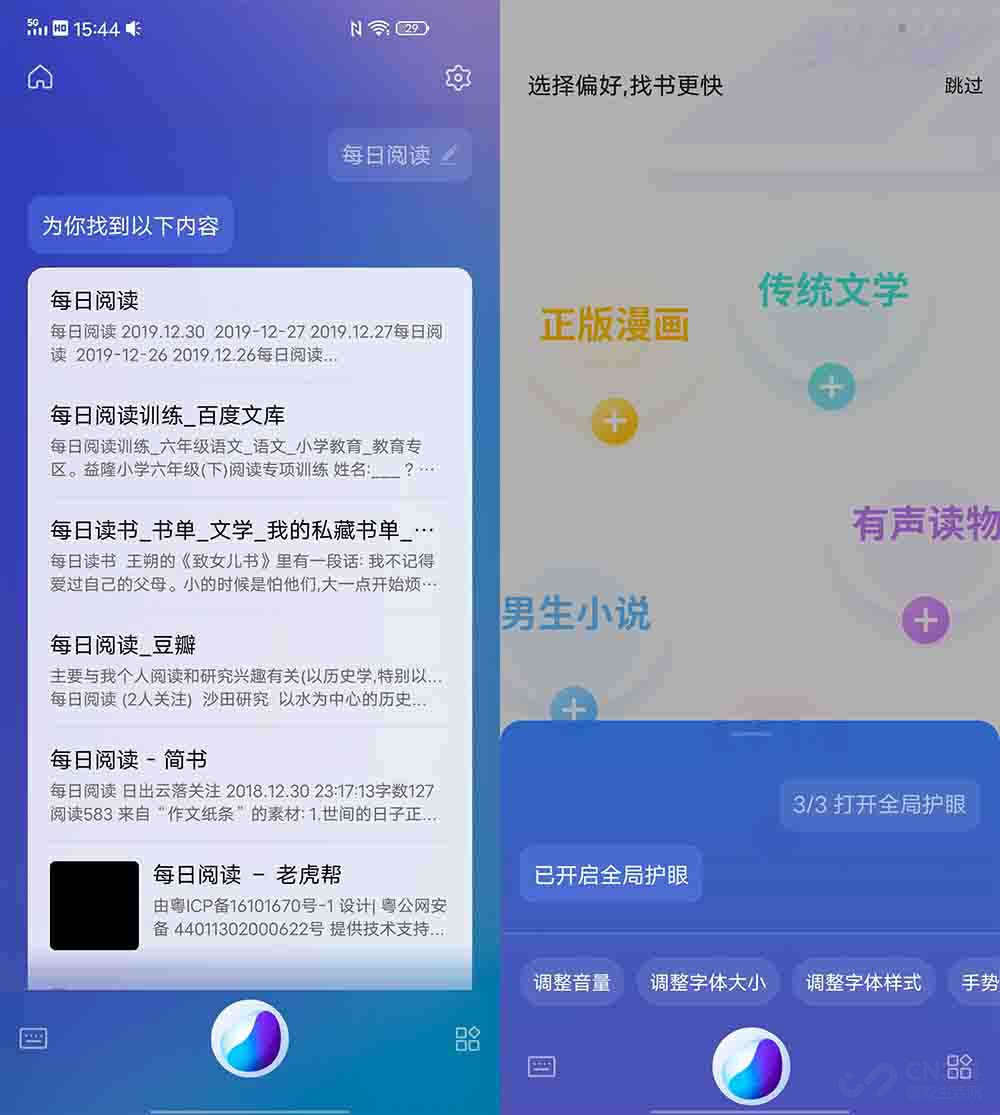
Task: Open the skills grid below the suggestion chips
Action: coord(959,1066)
